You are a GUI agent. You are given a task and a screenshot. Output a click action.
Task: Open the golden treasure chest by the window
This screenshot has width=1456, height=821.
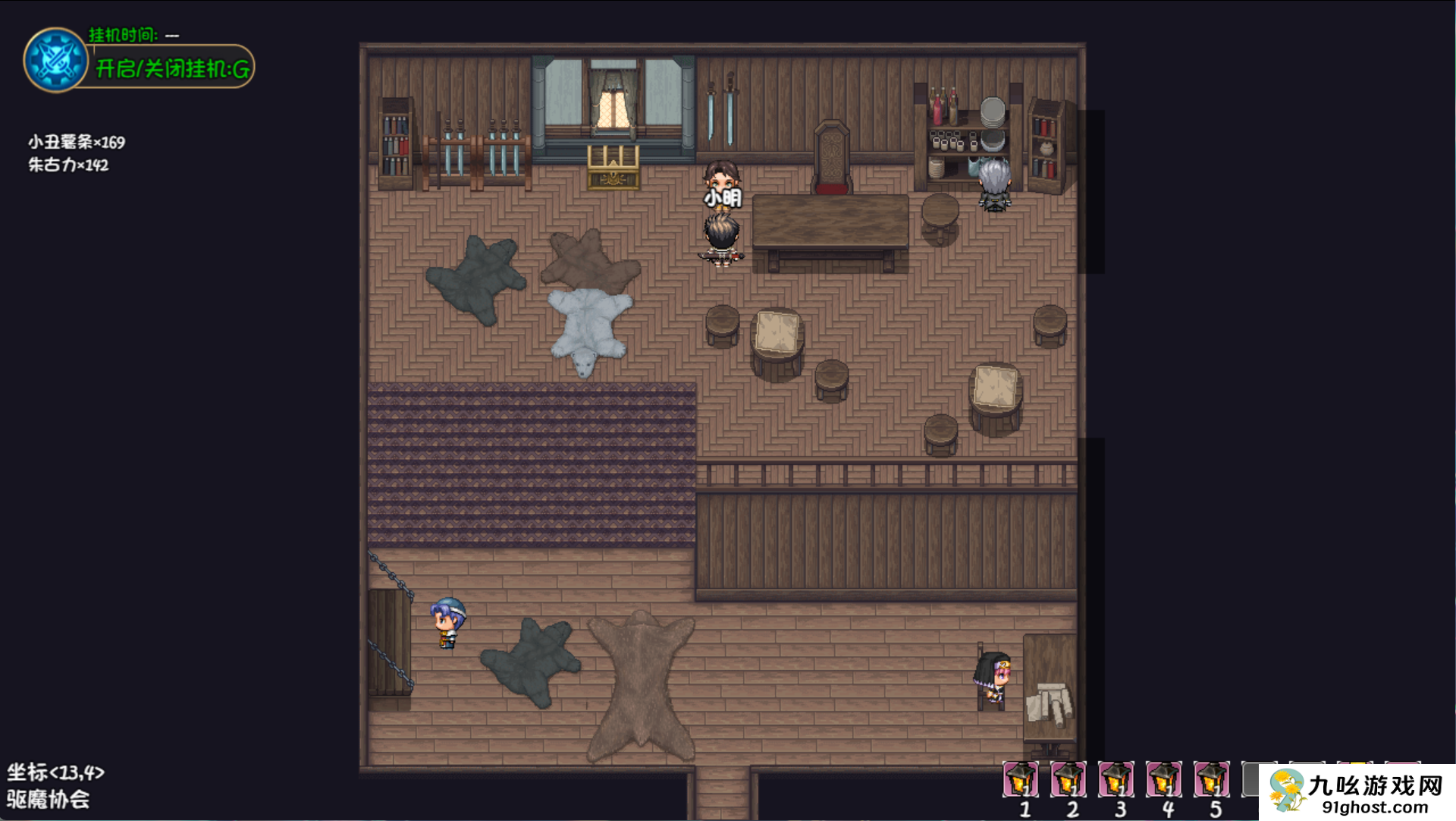point(613,167)
